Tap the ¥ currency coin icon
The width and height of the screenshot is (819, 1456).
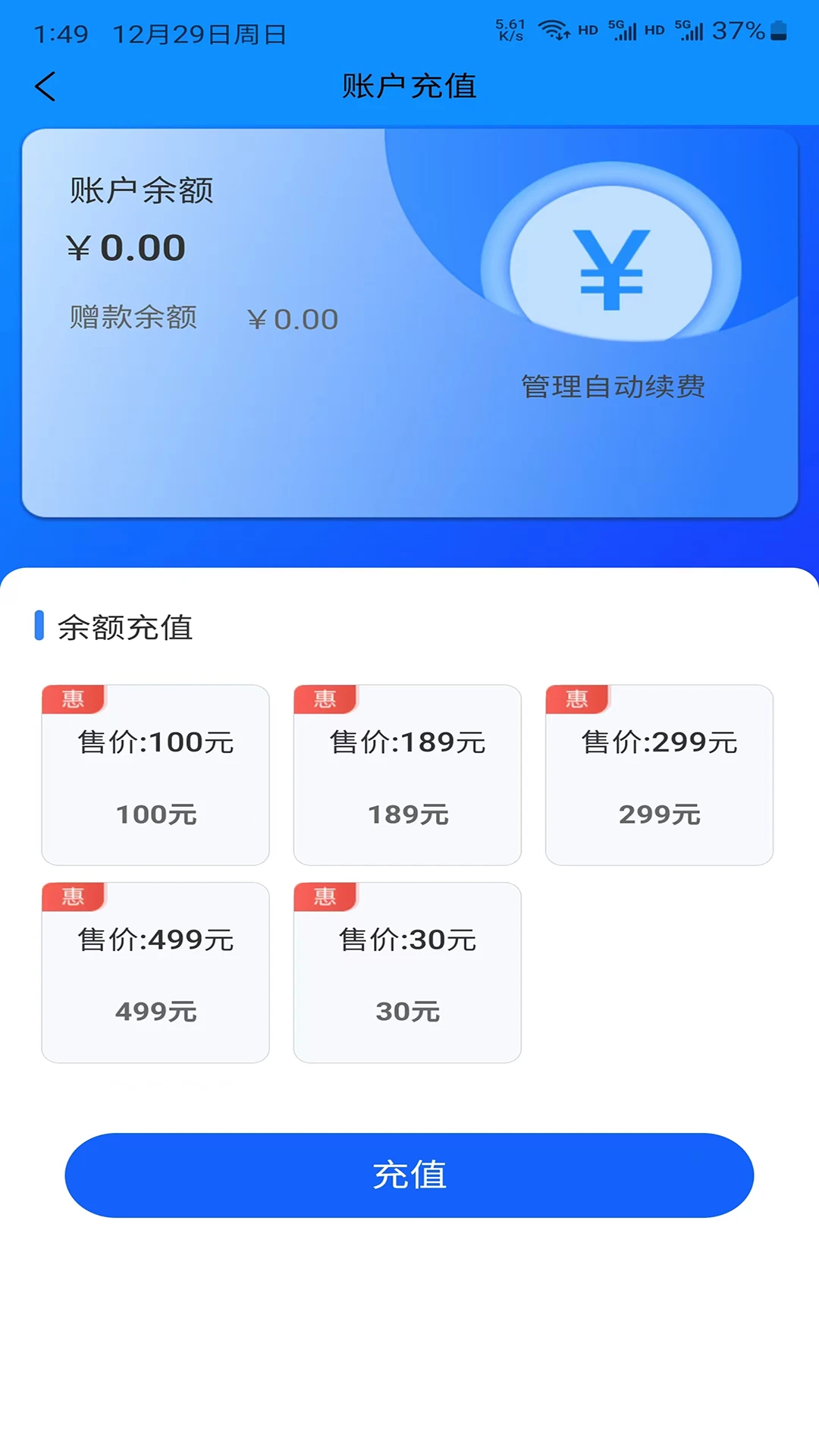[x=612, y=269]
